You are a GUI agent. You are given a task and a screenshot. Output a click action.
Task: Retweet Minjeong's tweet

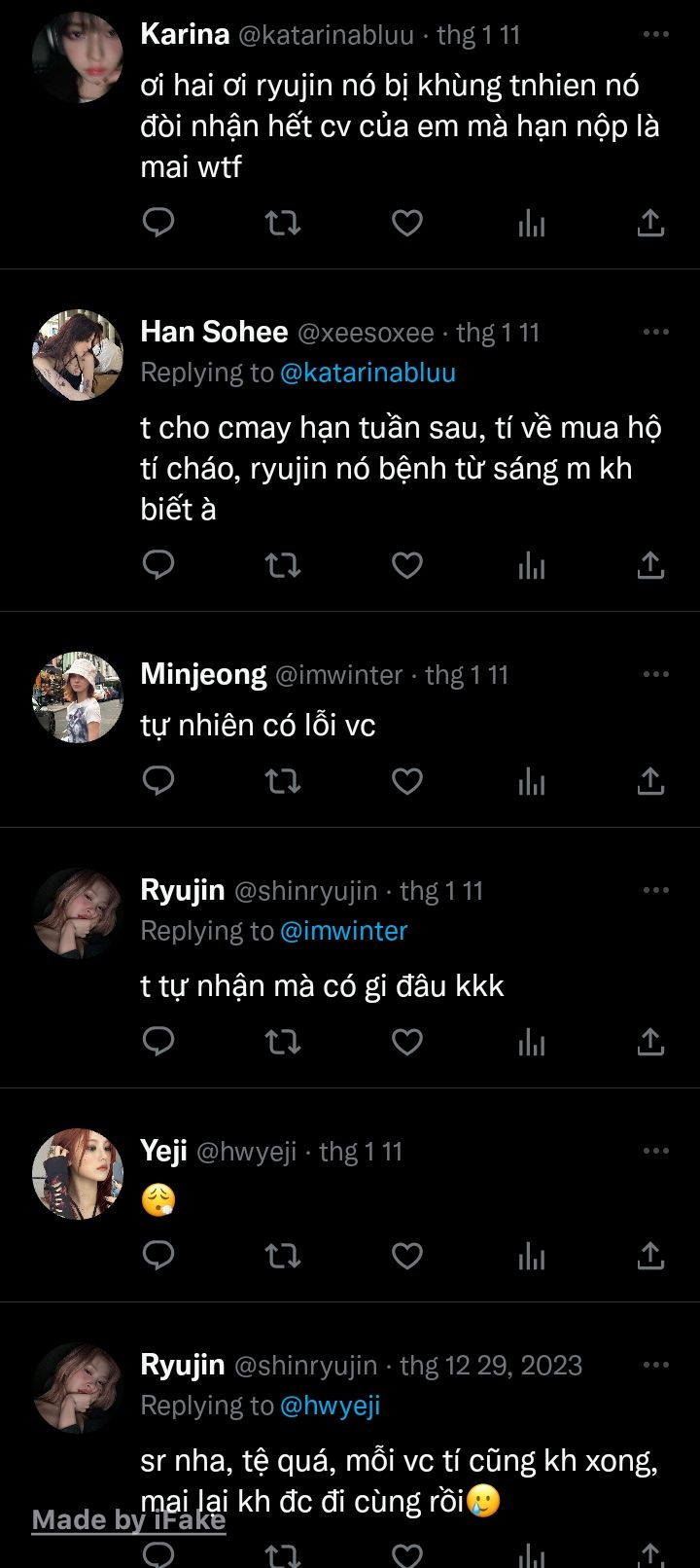tap(283, 781)
